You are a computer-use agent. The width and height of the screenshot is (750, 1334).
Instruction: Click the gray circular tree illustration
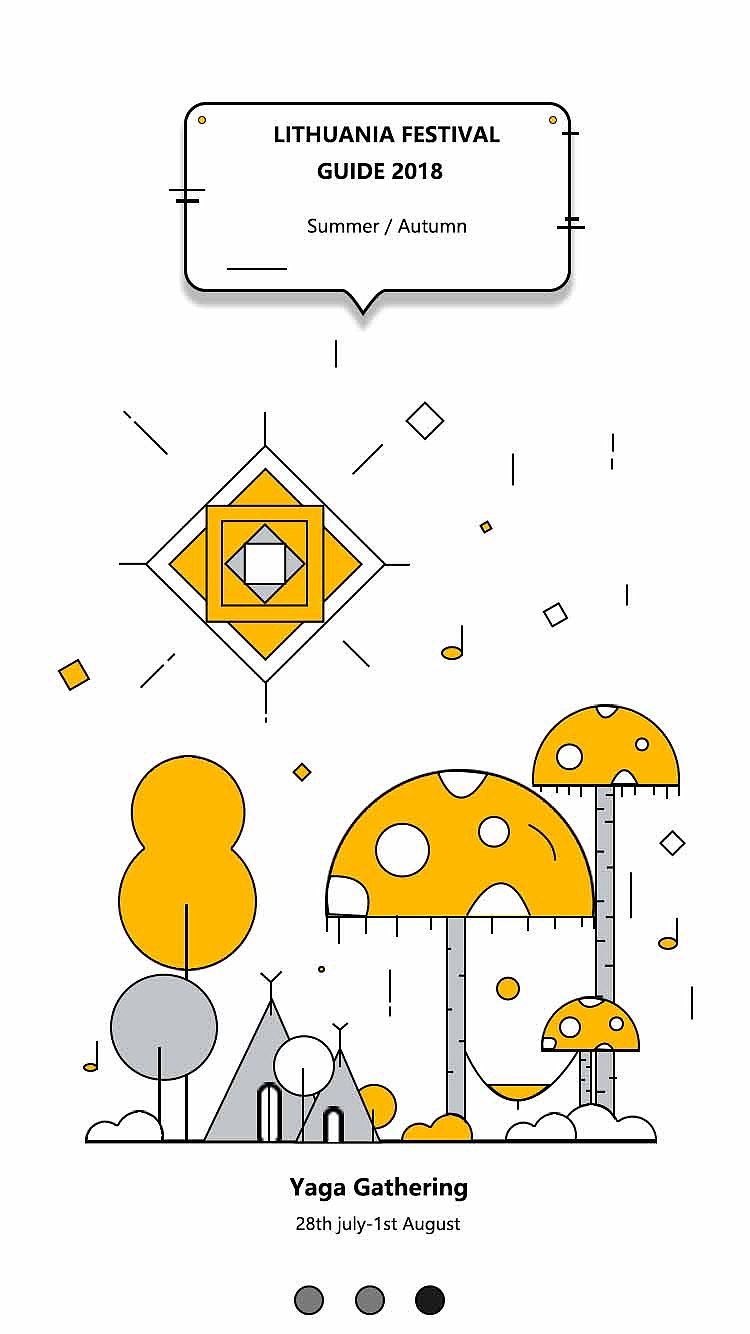point(165,1025)
